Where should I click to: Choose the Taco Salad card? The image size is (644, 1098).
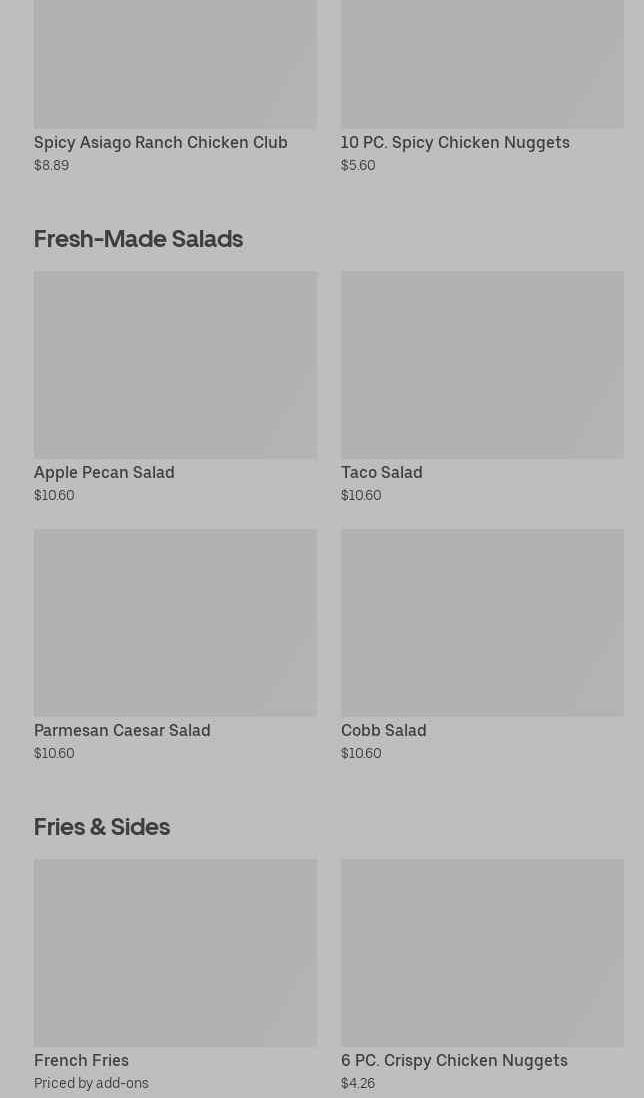[x=482, y=387]
